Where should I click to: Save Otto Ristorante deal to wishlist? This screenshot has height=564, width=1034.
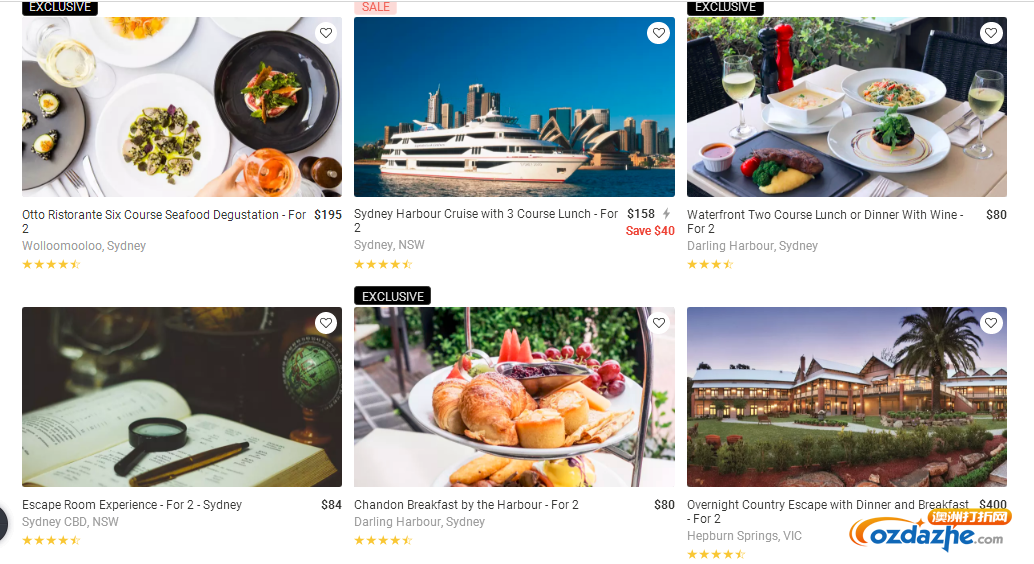(326, 33)
